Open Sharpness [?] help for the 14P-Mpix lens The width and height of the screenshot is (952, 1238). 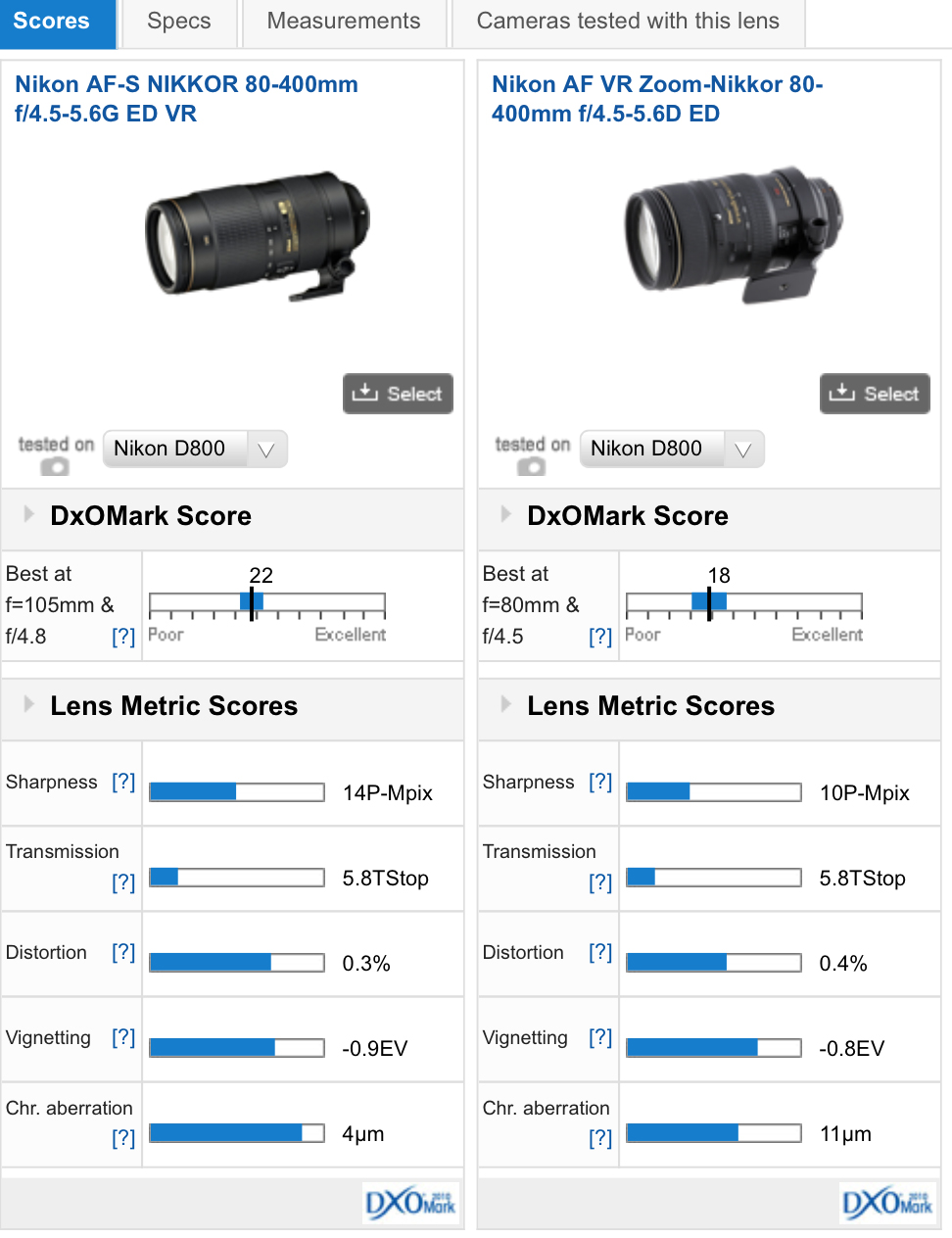[123, 782]
